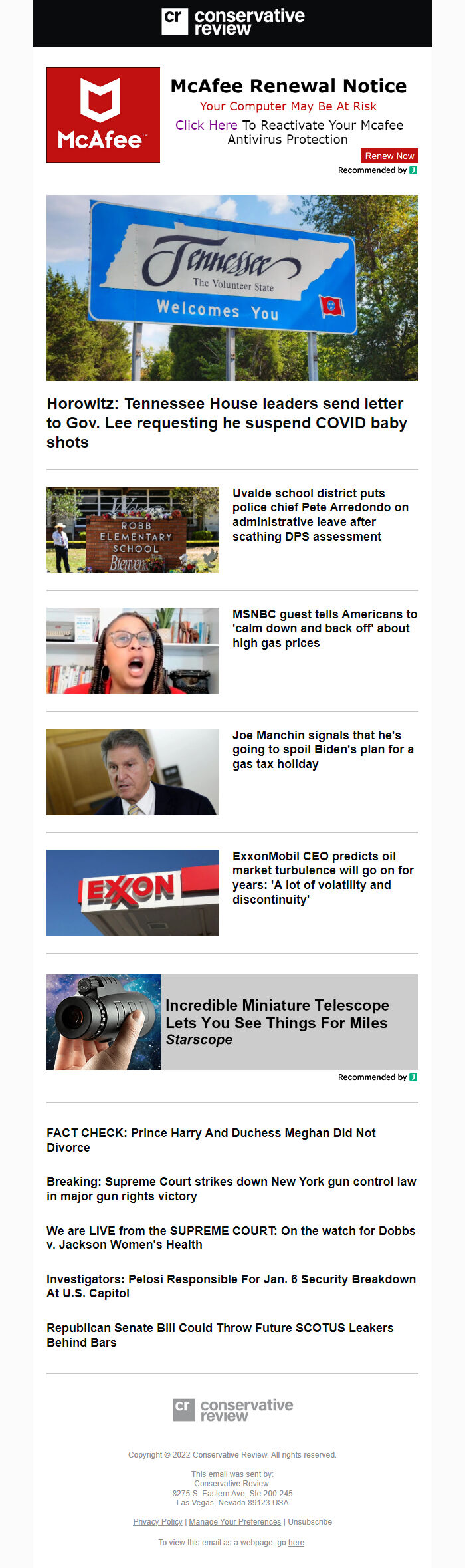This screenshot has height=1568, width=465.
Task: Open the Supreme Court New York gun law story
Action: (231, 1188)
